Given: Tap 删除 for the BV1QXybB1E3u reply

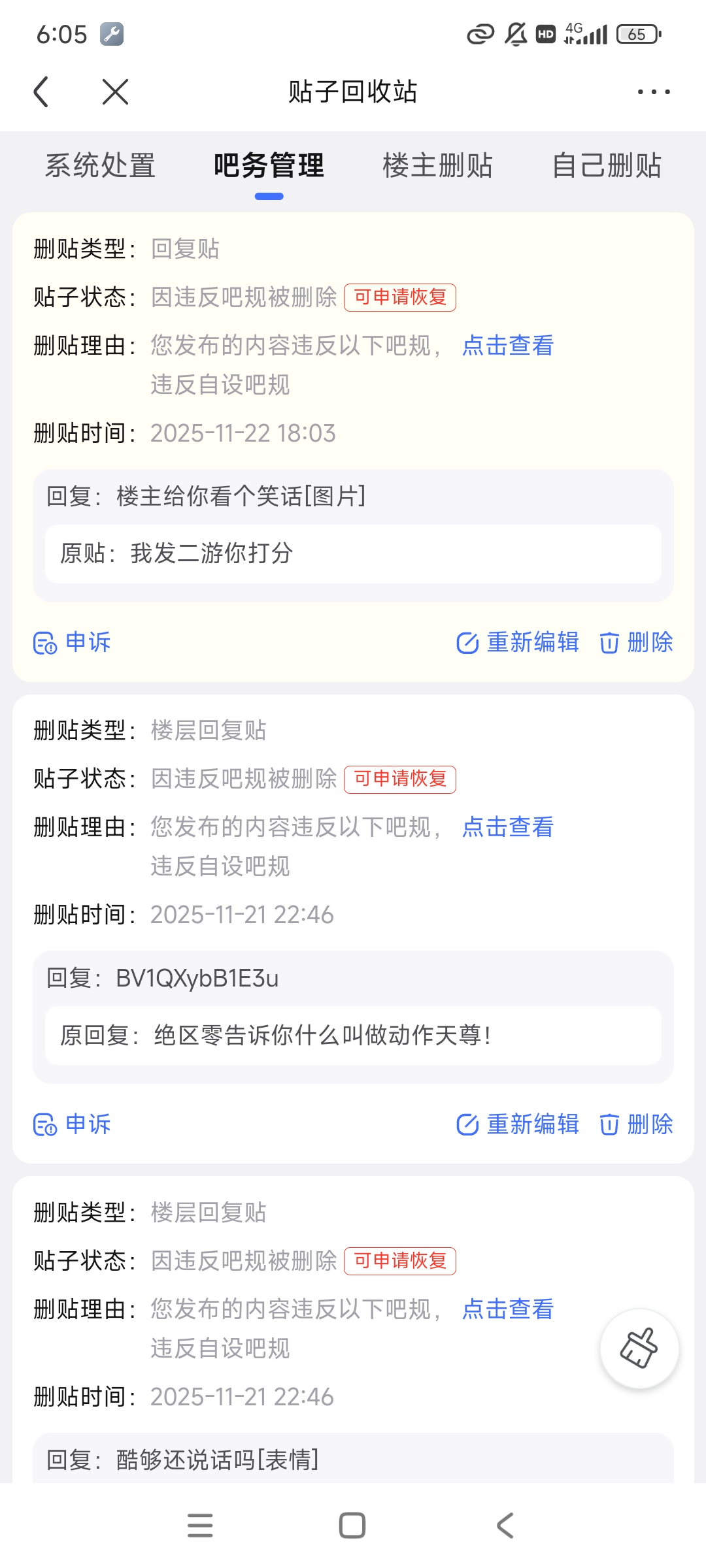Looking at the screenshot, I should point(636,1124).
